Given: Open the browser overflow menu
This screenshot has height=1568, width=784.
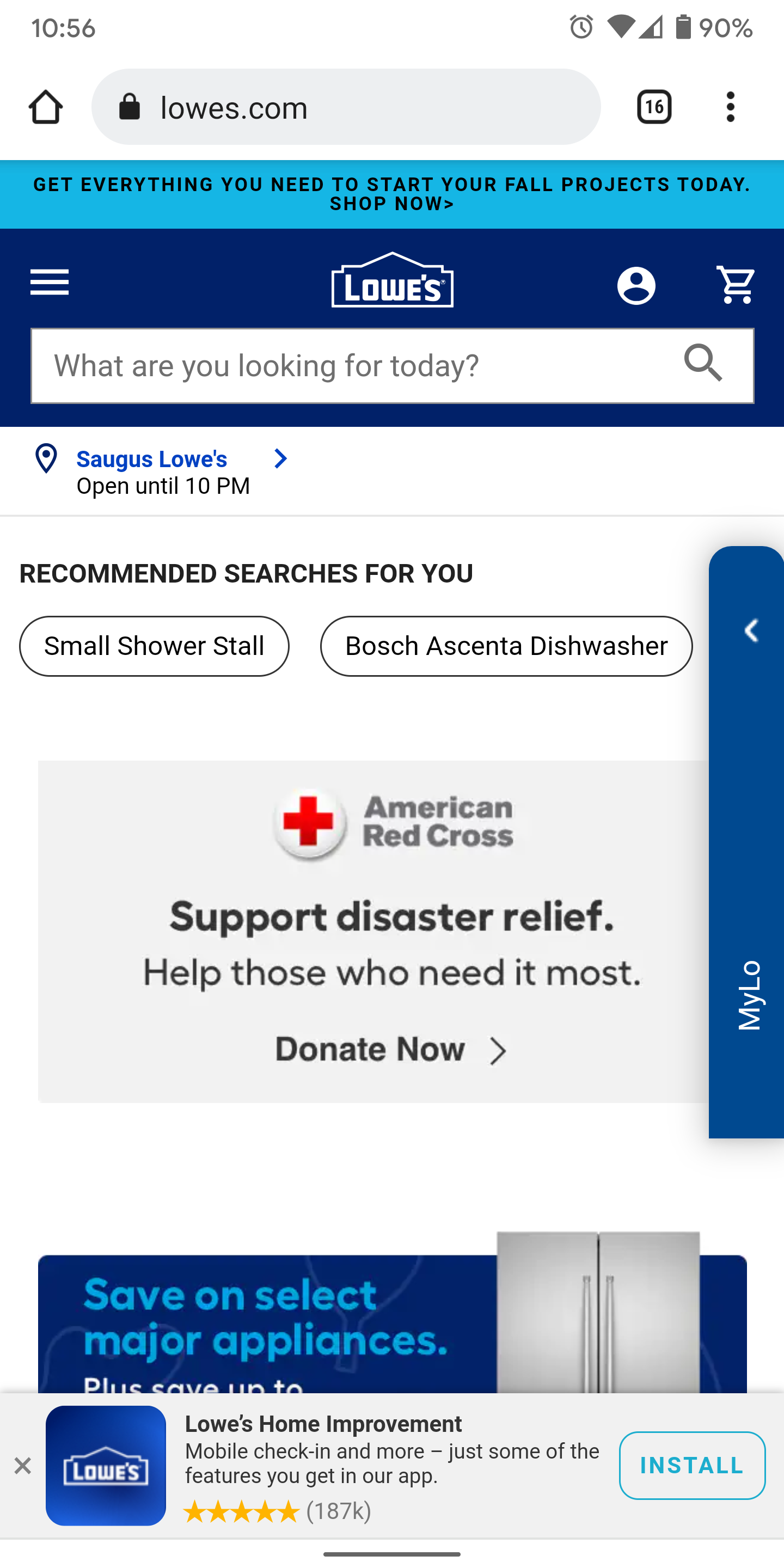Looking at the screenshot, I should 730,107.
